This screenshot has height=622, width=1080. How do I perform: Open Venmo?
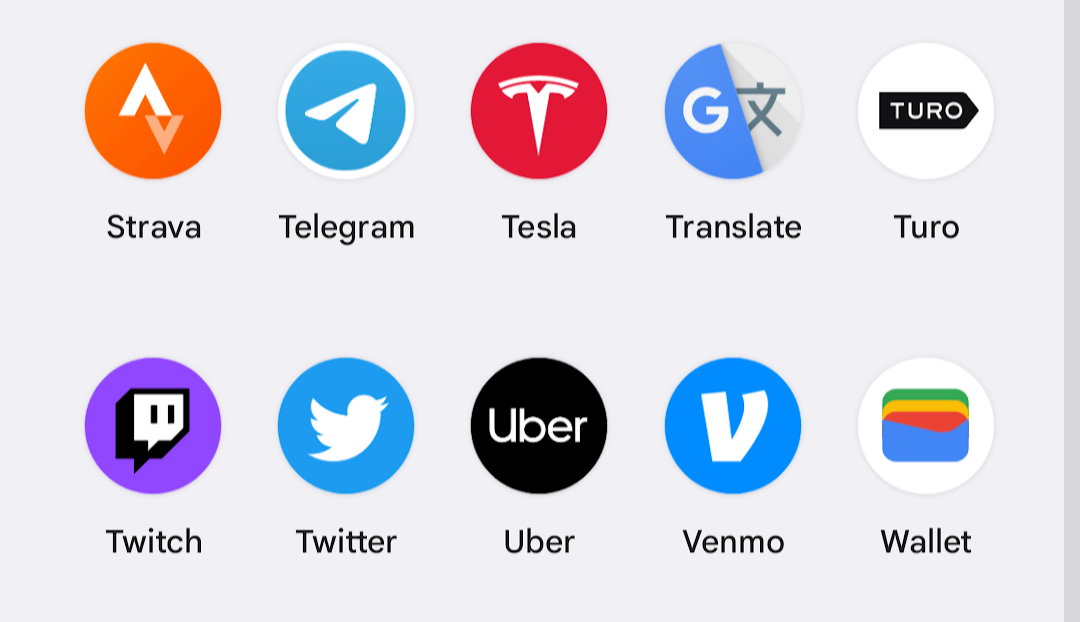(733, 426)
